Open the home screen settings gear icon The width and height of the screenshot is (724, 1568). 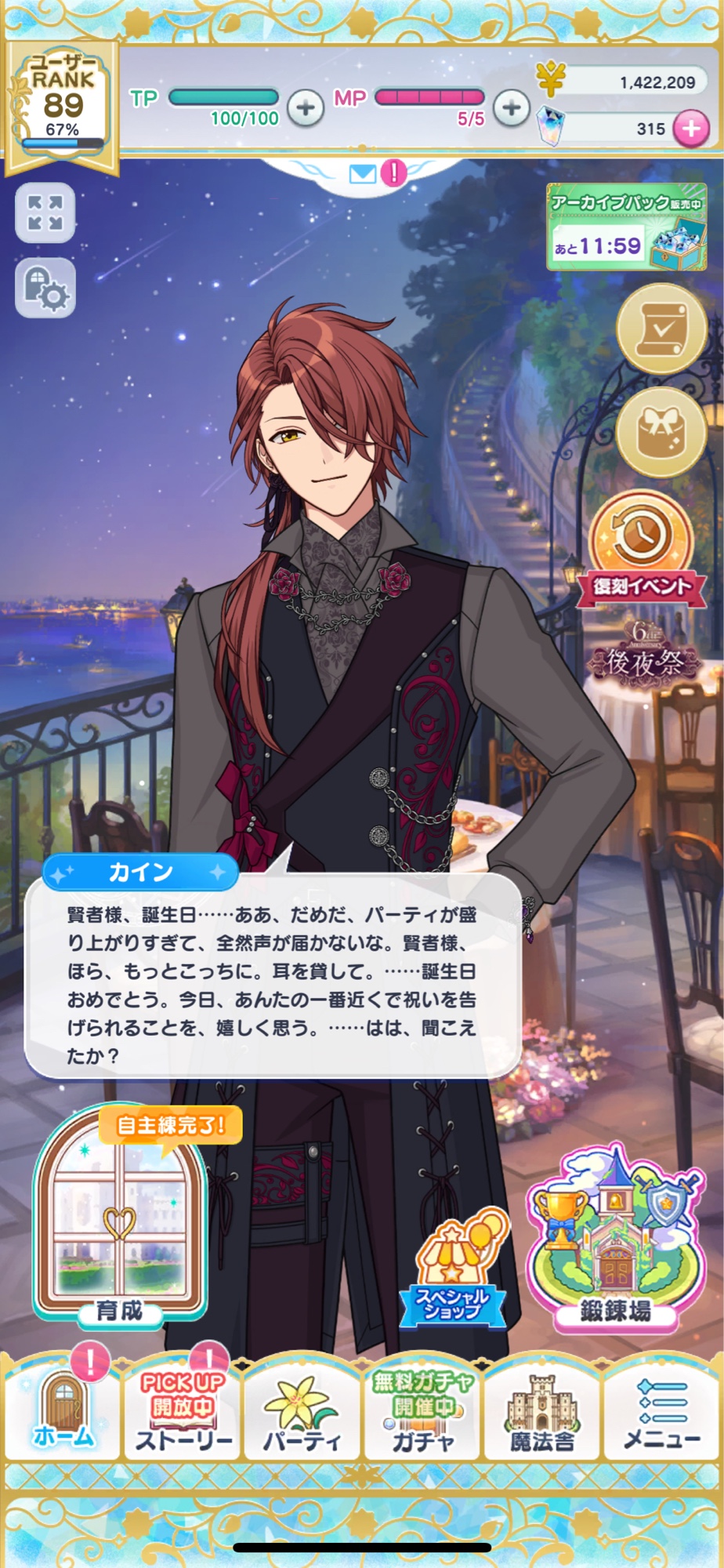pyautogui.click(x=45, y=289)
